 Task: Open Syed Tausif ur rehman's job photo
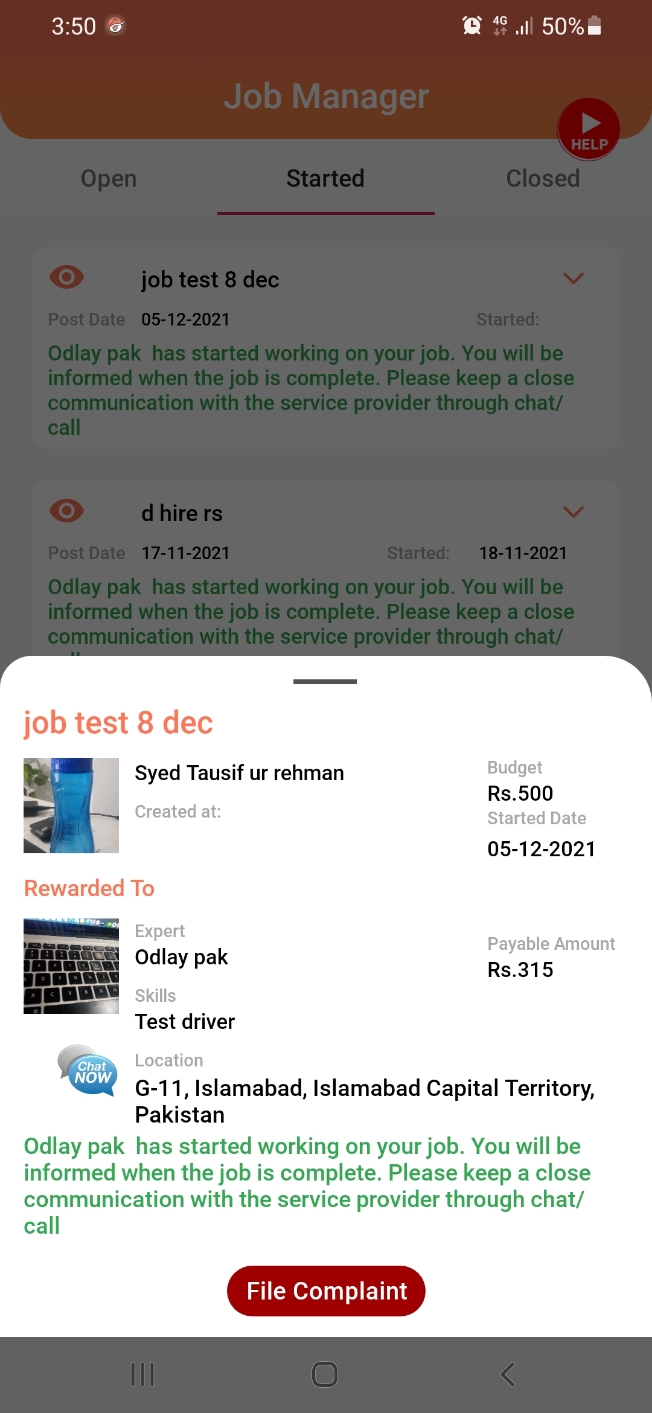(x=71, y=805)
